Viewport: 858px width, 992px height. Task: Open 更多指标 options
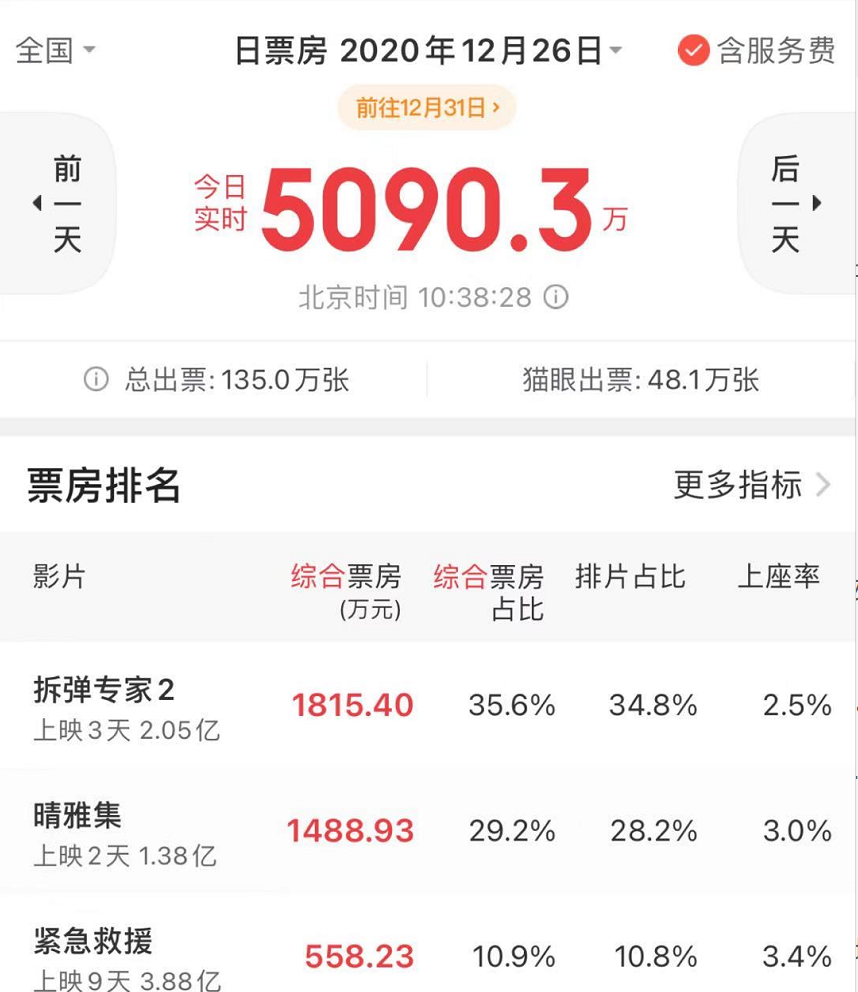pos(751,485)
